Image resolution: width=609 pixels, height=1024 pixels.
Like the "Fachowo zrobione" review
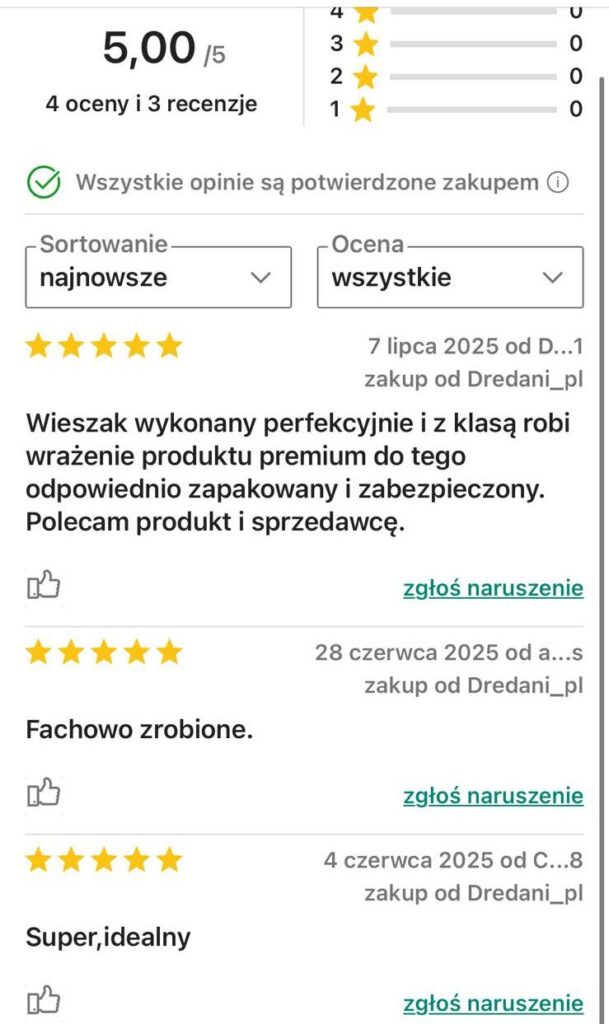pyautogui.click(x=43, y=794)
